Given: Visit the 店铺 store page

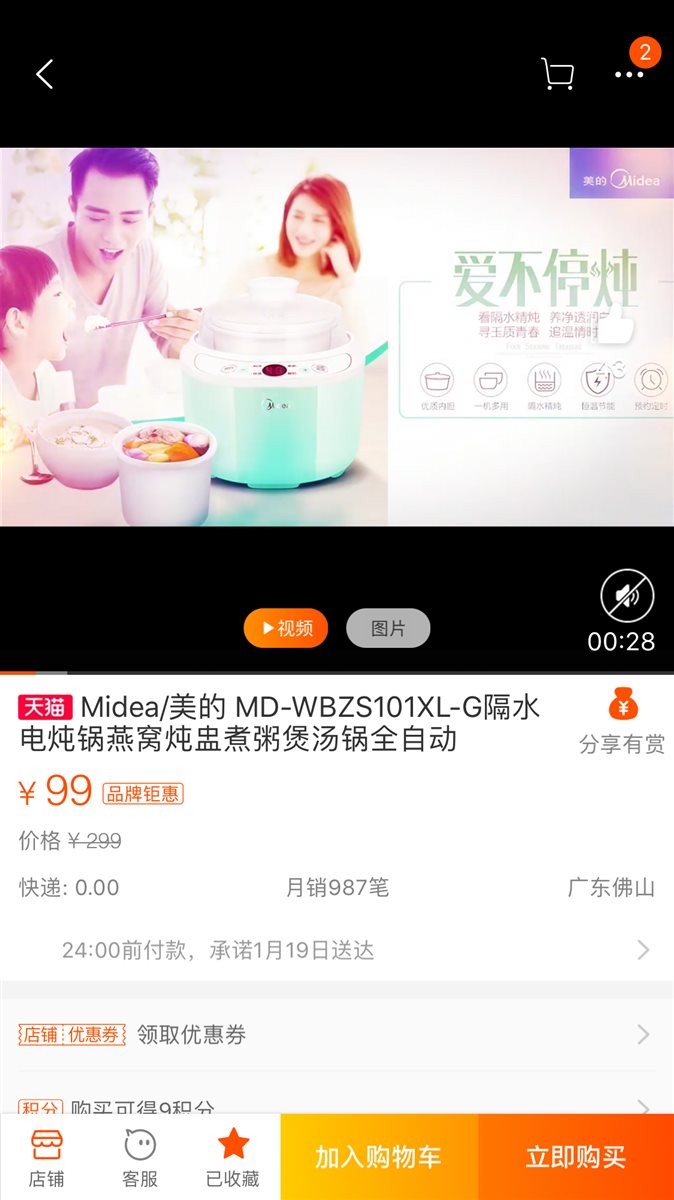Looking at the screenshot, I should tap(46, 1157).
